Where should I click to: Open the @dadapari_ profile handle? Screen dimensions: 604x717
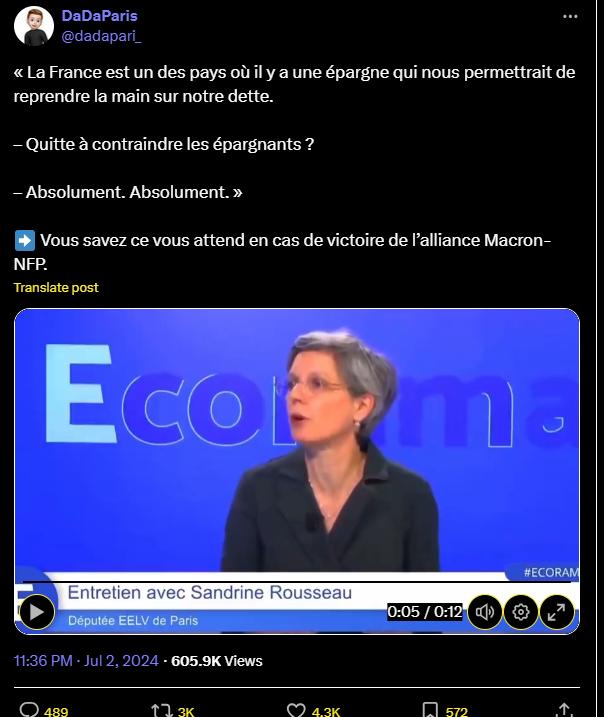point(101,36)
